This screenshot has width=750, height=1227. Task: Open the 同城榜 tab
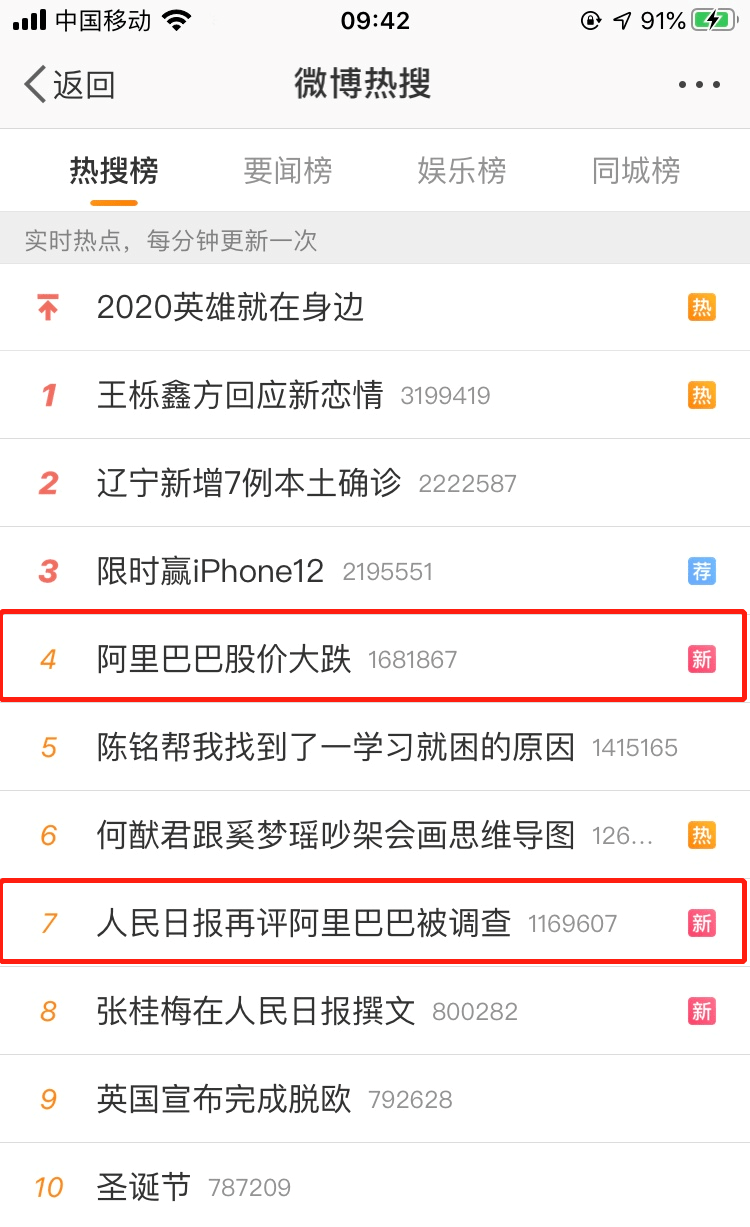(x=634, y=170)
